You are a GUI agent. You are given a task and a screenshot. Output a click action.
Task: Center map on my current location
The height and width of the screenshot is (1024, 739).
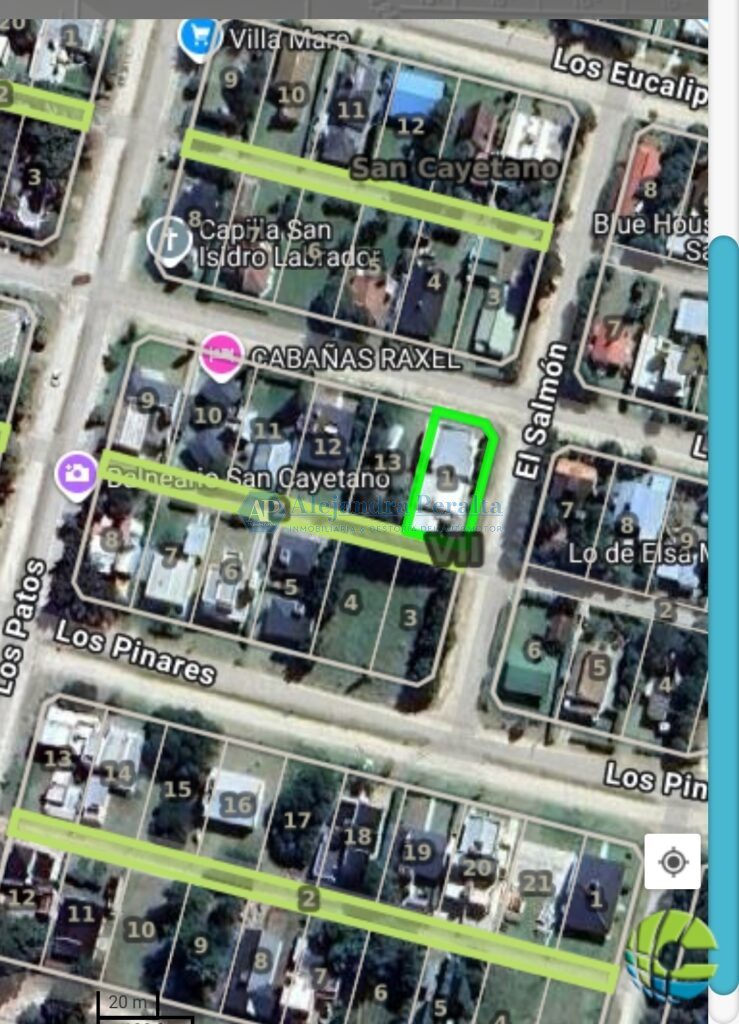point(672,861)
